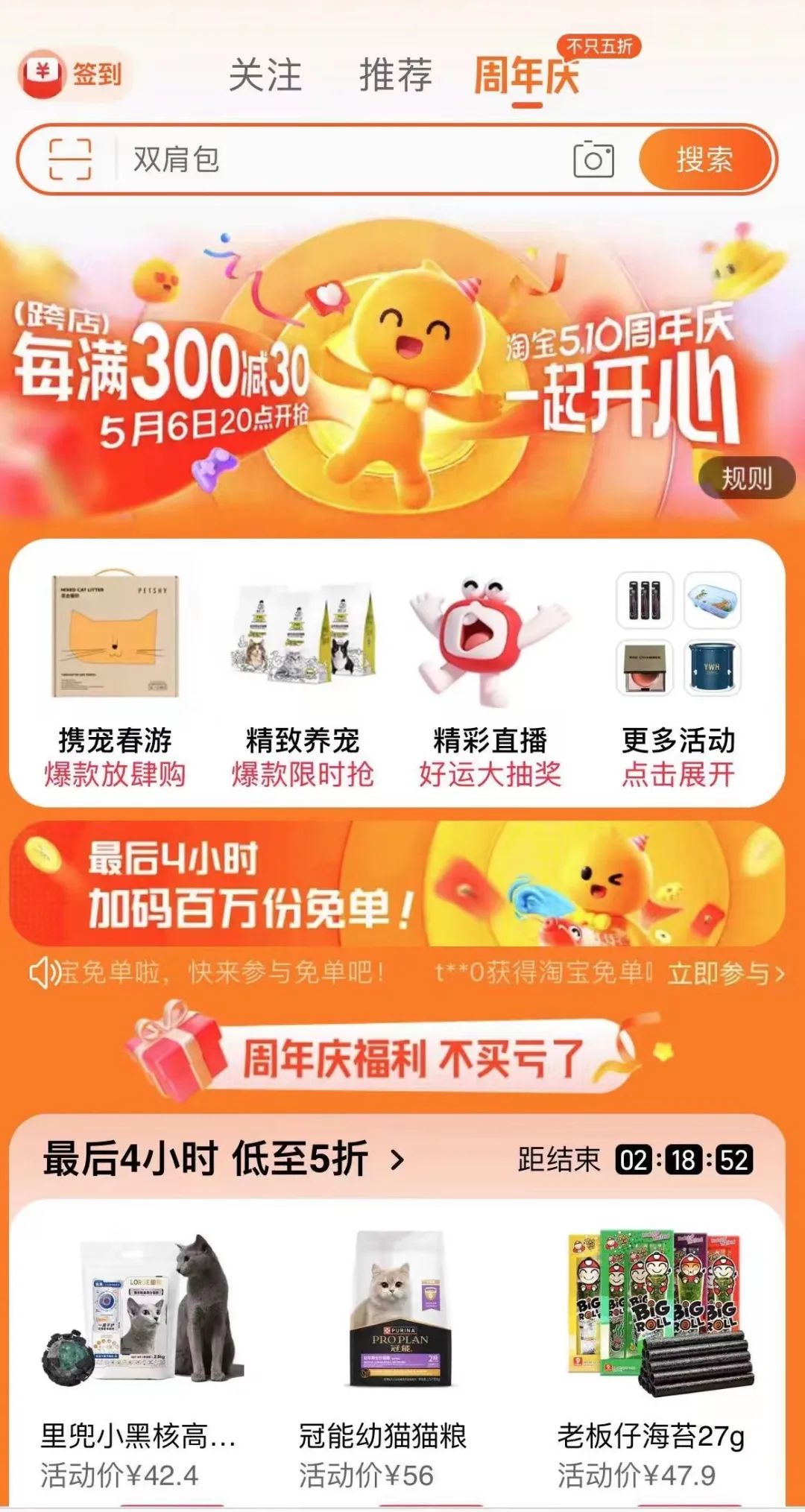Open 携宠春游 爆款放肆购
The image size is (805, 1512).
115,674
